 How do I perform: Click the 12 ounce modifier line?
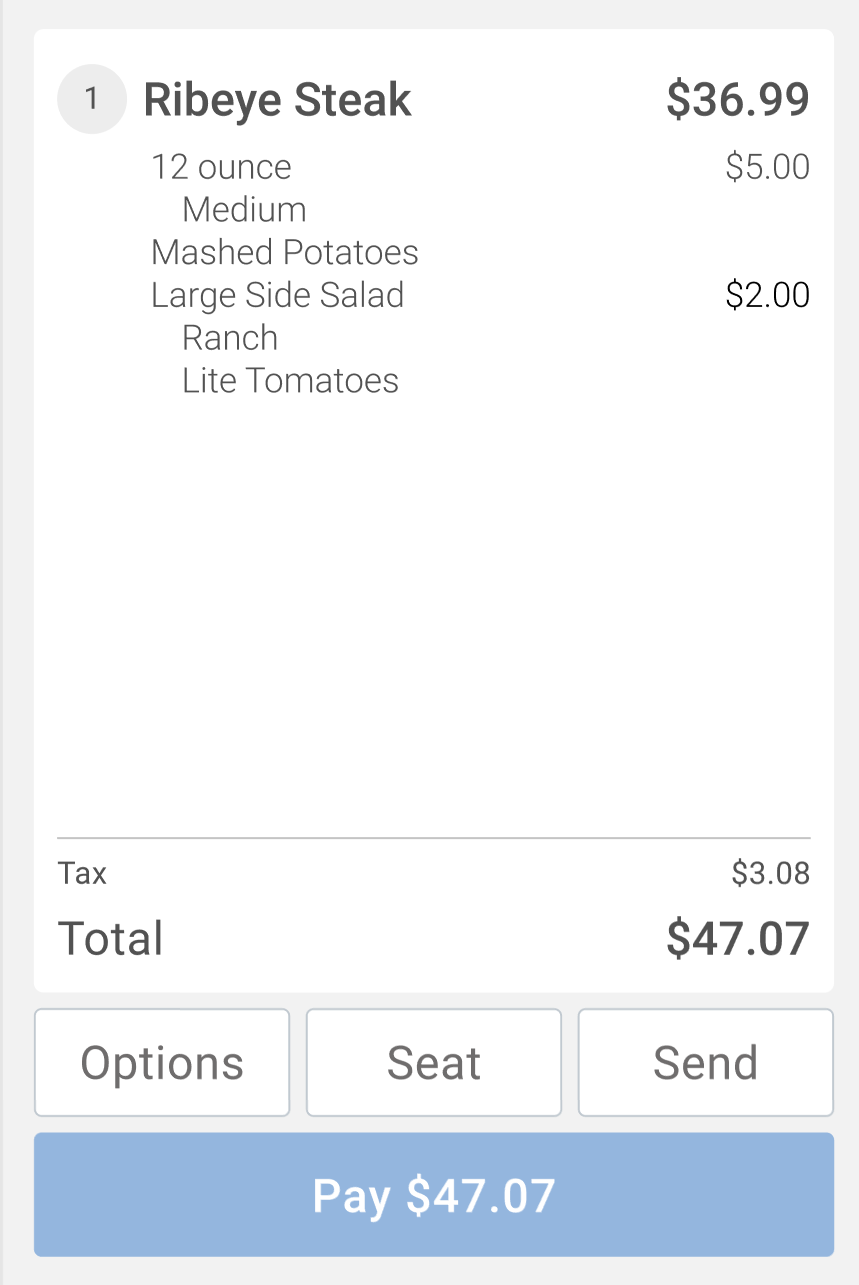pyautogui.click(x=221, y=166)
